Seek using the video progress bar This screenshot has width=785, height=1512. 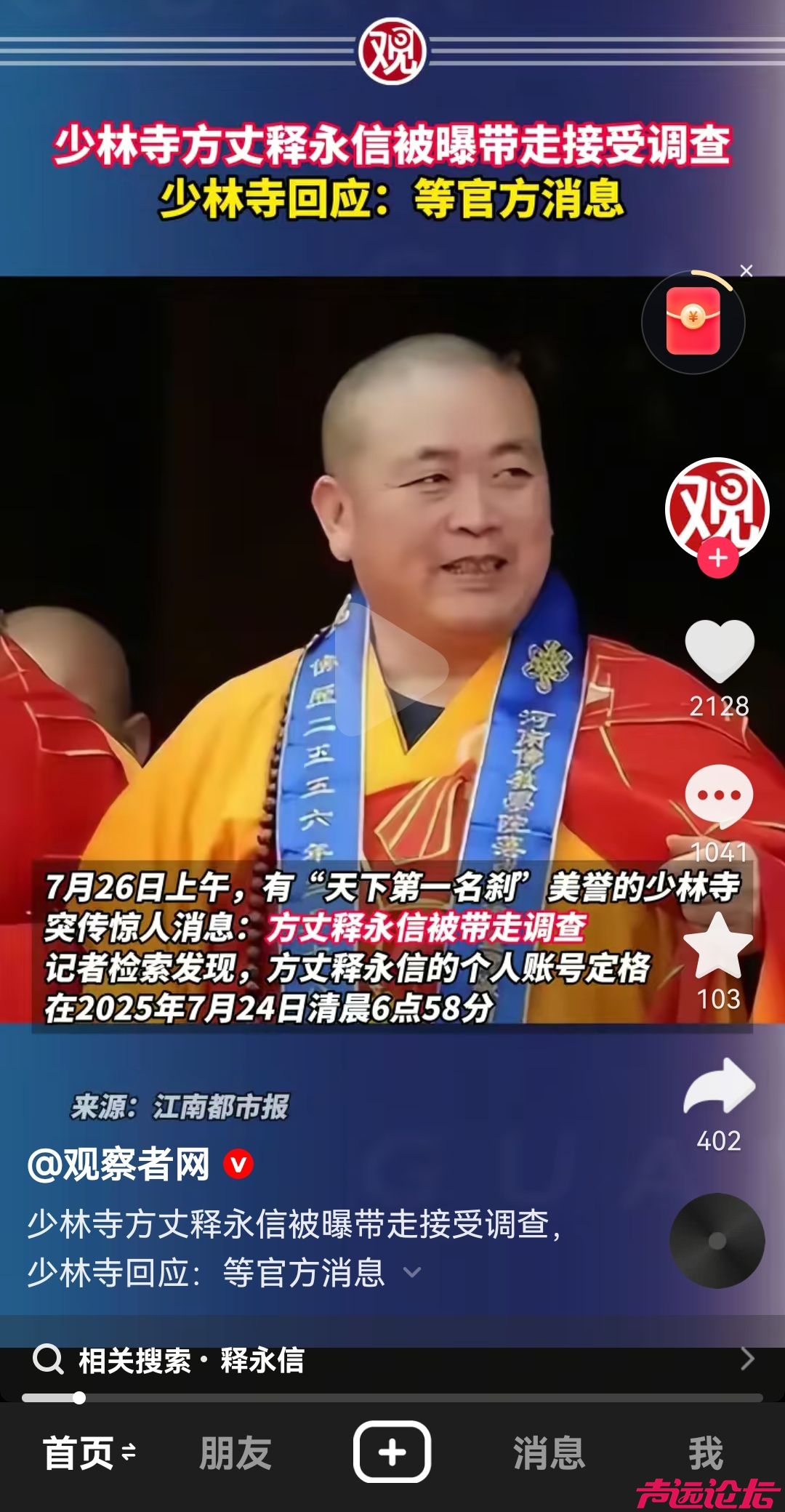(x=392, y=1398)
